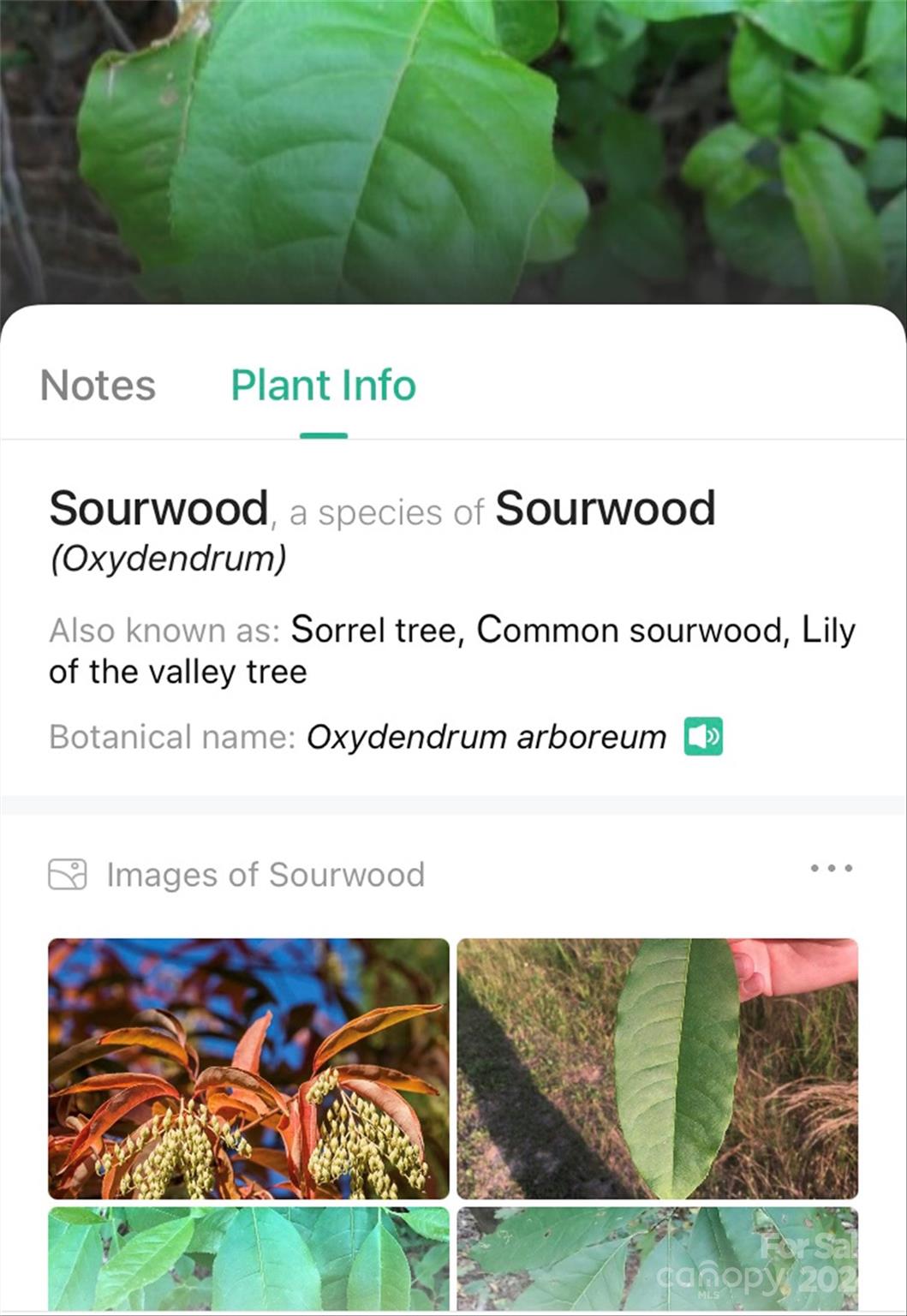Screen dimensions: 907x1316
Task: Select the Plant Info tab
Action: [x=323, y=386]
